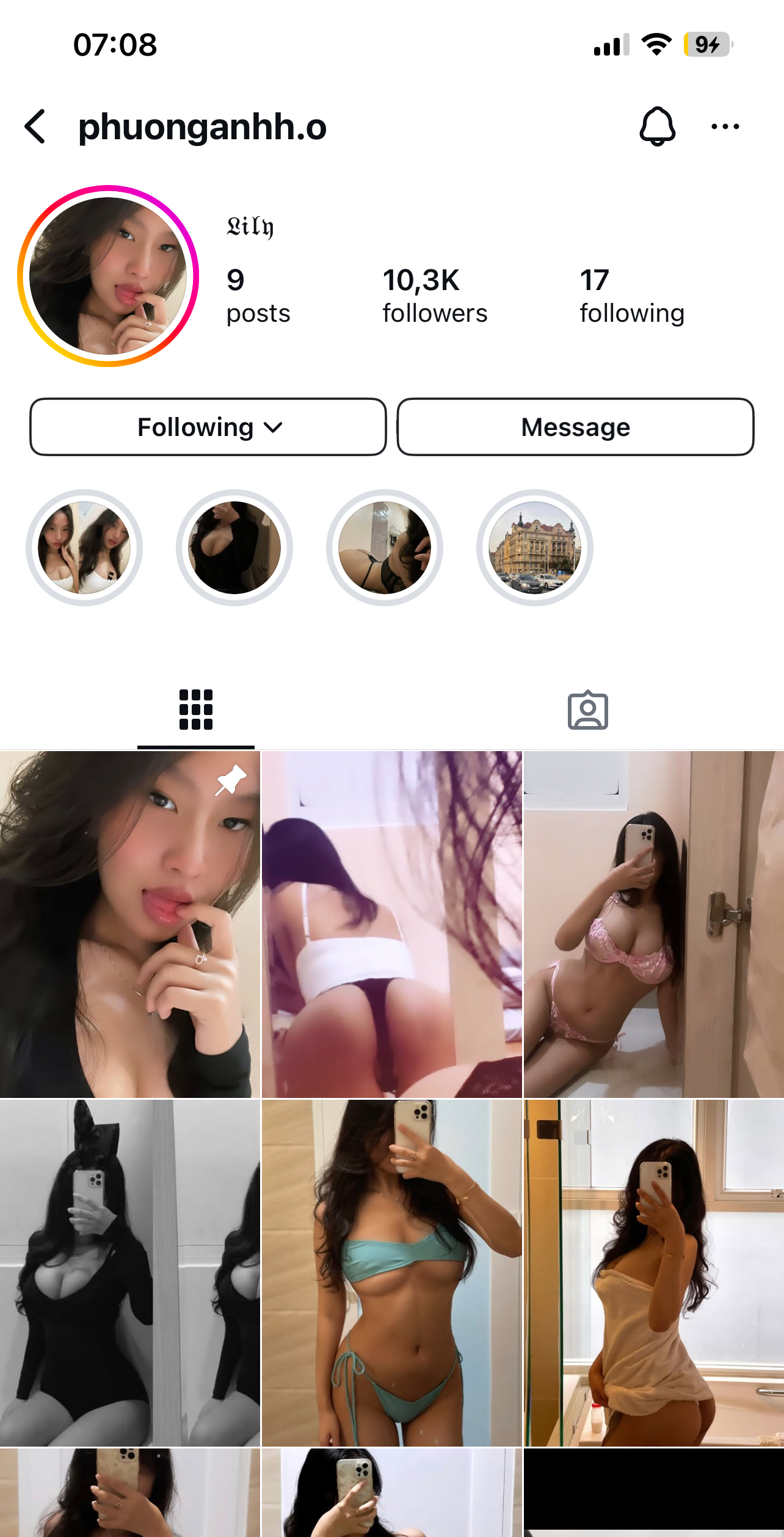
Task: Open the pinned first post in grid
Action: 130,924
